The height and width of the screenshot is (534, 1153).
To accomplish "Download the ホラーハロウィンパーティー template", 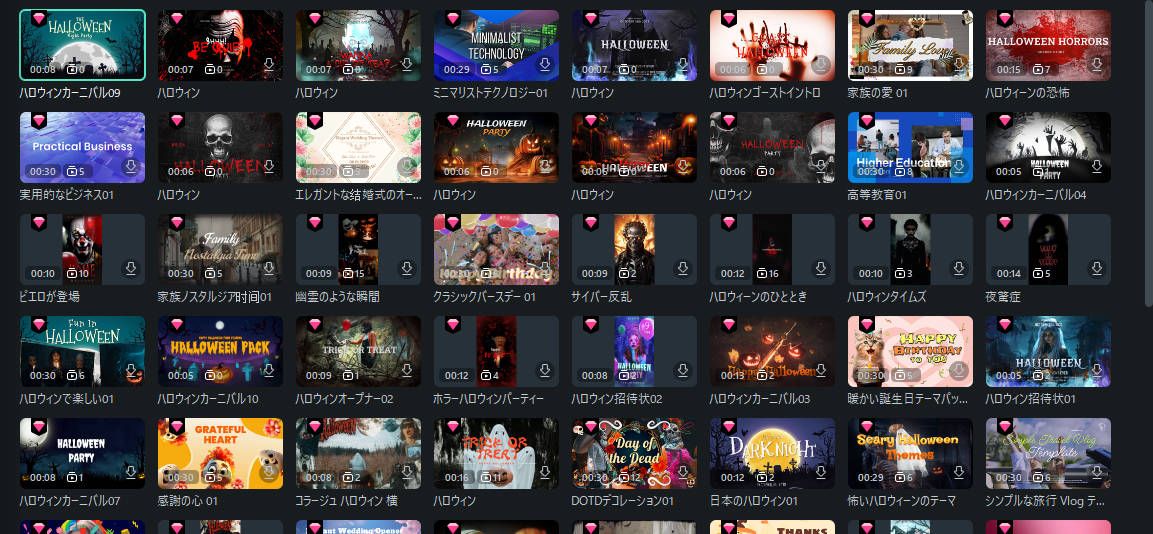I will point(545,371).
